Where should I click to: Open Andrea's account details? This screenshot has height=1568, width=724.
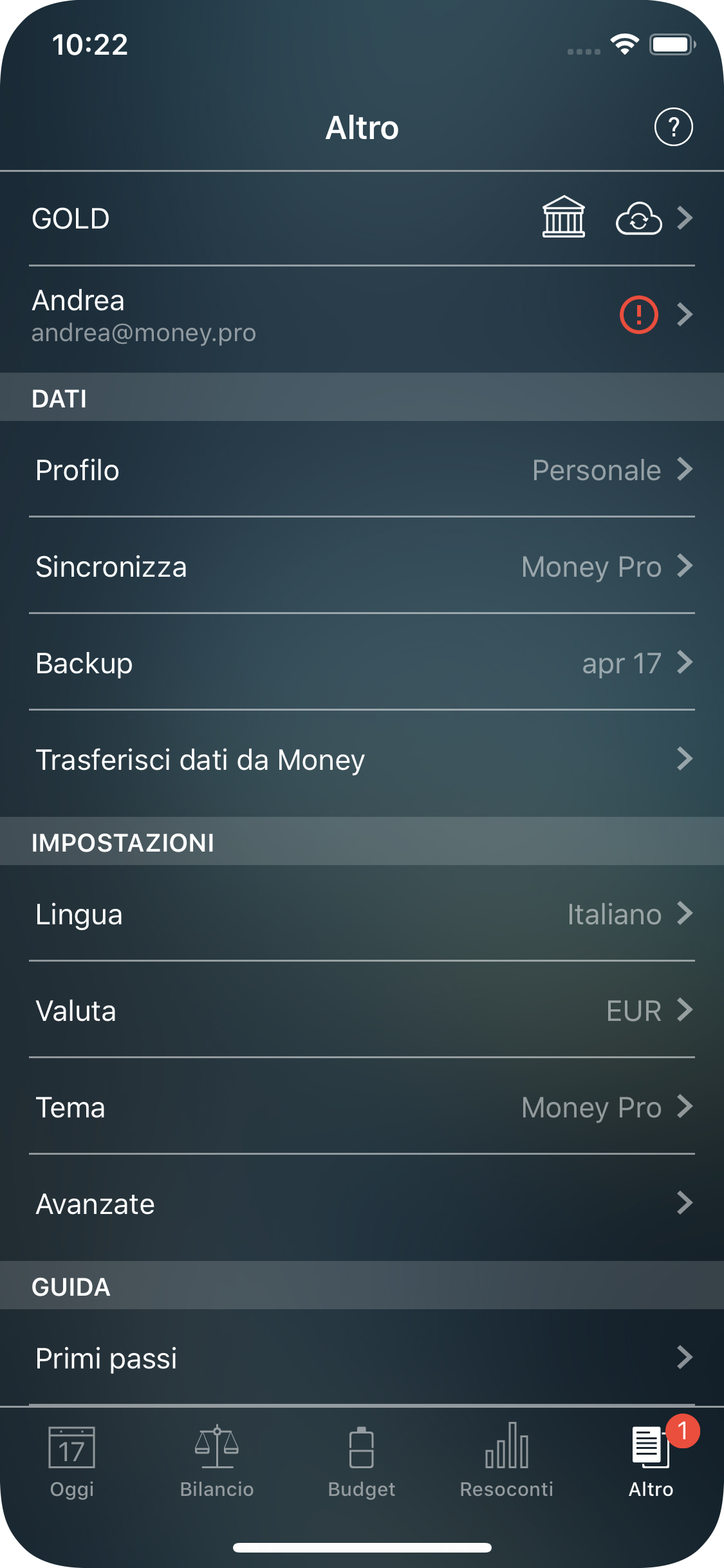[362, 315]
